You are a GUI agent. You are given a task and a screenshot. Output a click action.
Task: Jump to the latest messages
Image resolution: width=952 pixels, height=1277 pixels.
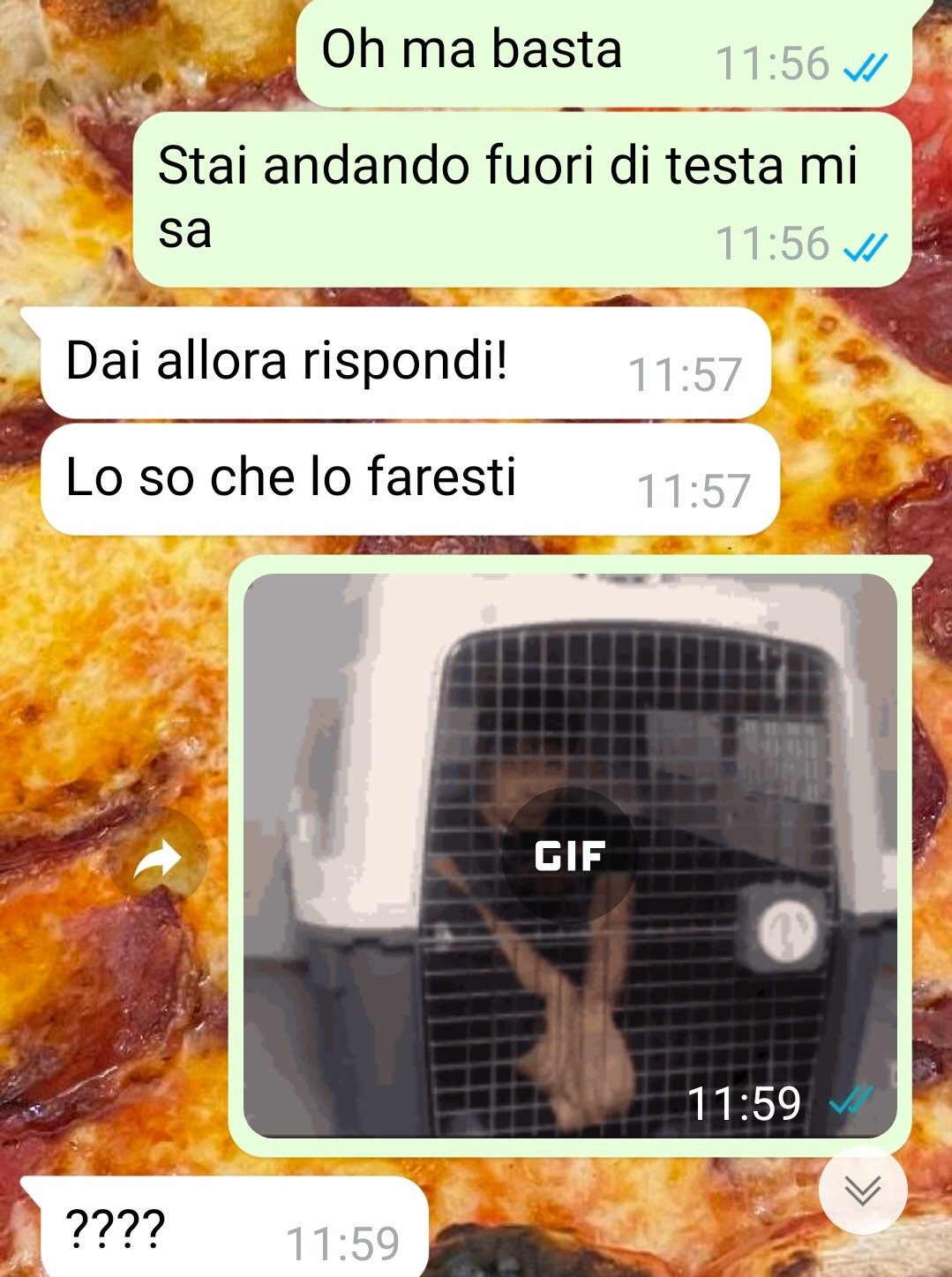(862, 1191)
